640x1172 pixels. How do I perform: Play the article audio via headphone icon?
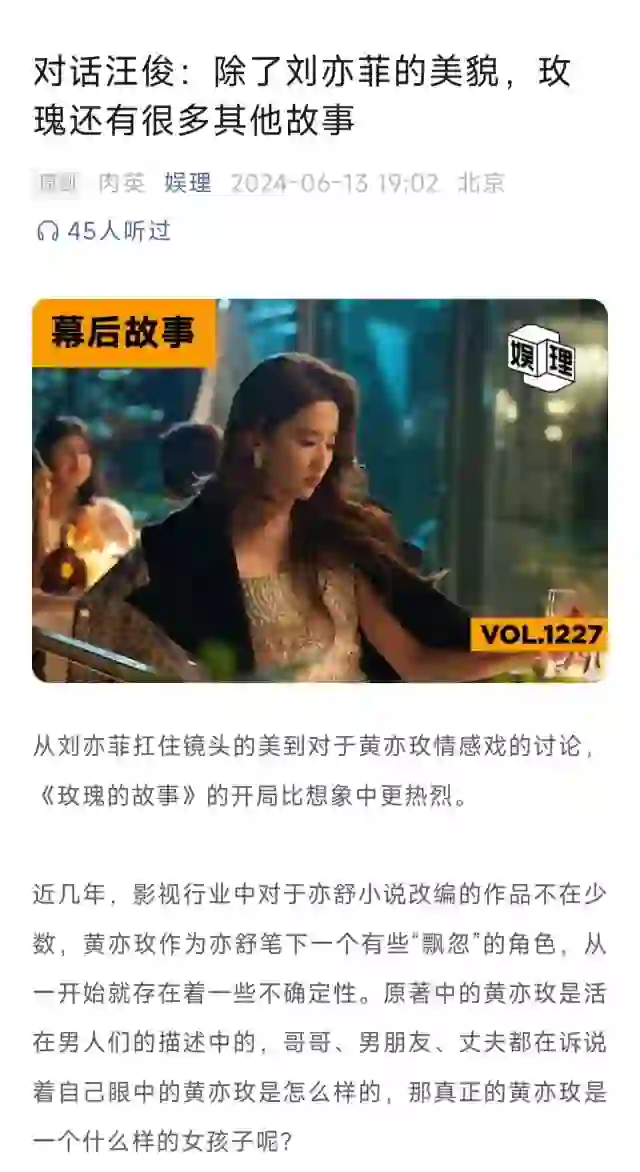pos(47,231)
